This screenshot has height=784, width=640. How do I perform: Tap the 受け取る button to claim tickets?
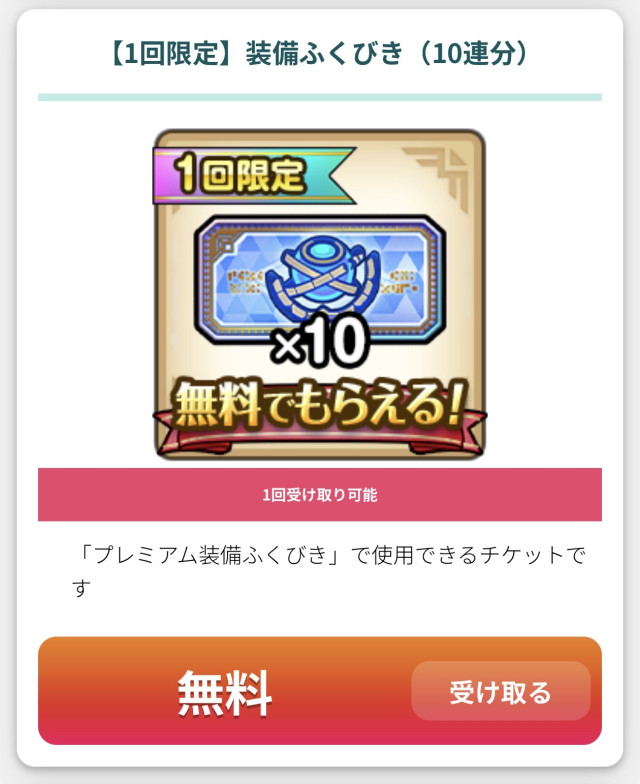[500, 691]
